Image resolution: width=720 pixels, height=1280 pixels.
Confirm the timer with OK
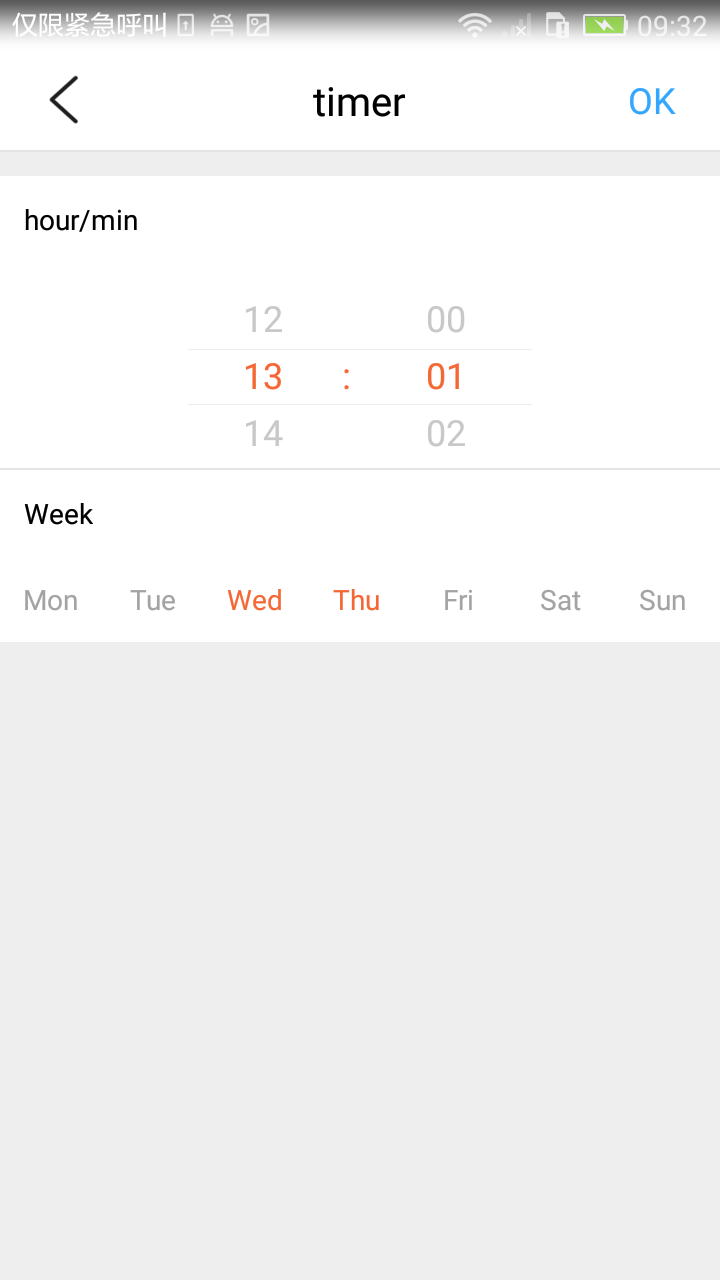652,101
